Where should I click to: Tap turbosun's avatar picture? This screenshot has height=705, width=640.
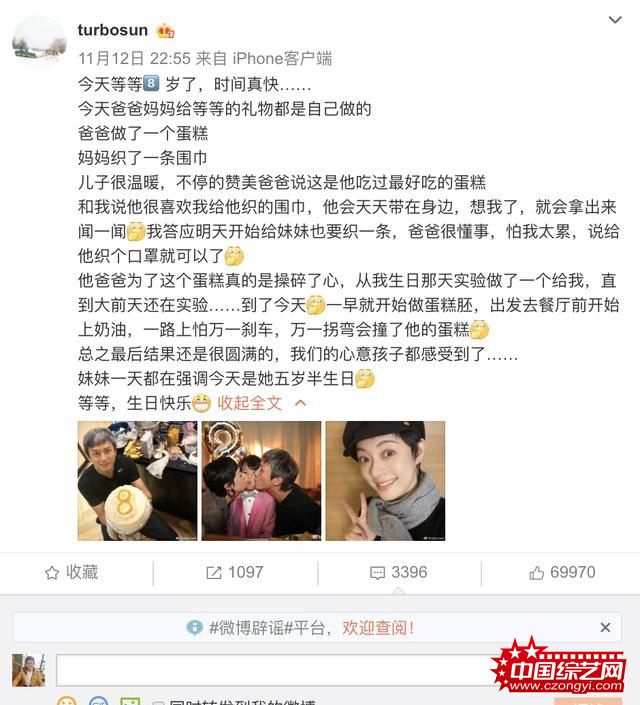(39, 43)
